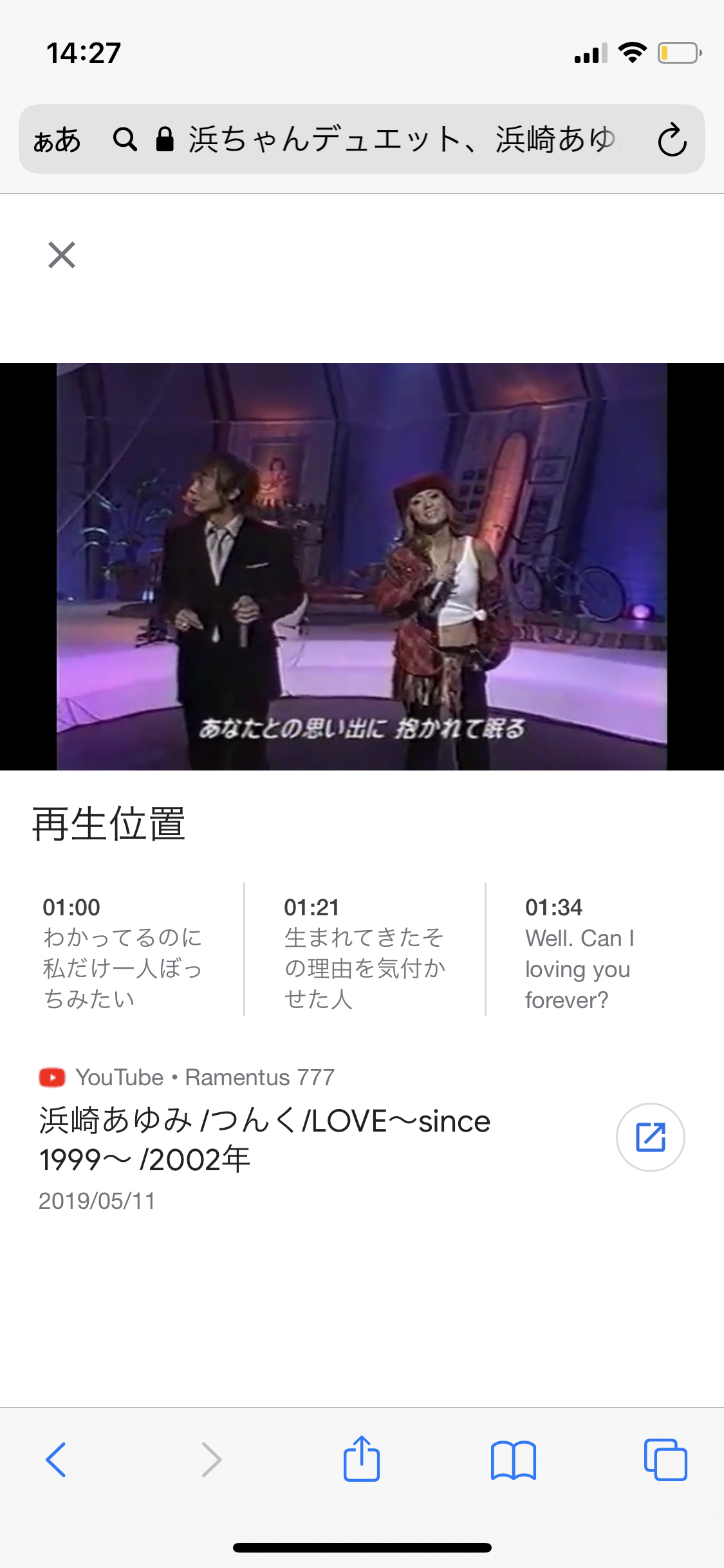Screen dimensions: 724x1568
Task: Close the video preview panel
Action: pos(62,255)
